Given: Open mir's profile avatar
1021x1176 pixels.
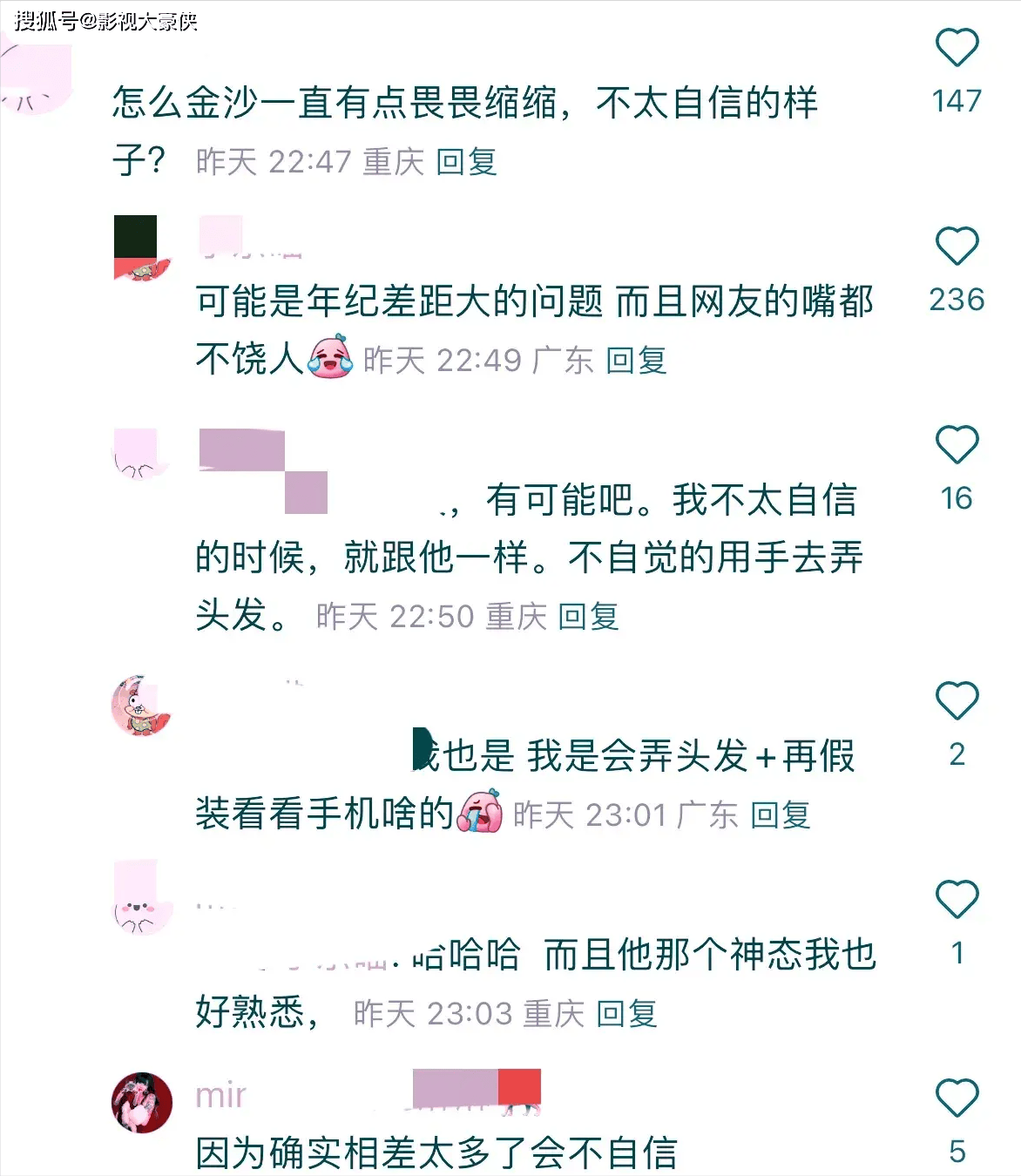Looking at the screenshot, I should coord(142,1102).
